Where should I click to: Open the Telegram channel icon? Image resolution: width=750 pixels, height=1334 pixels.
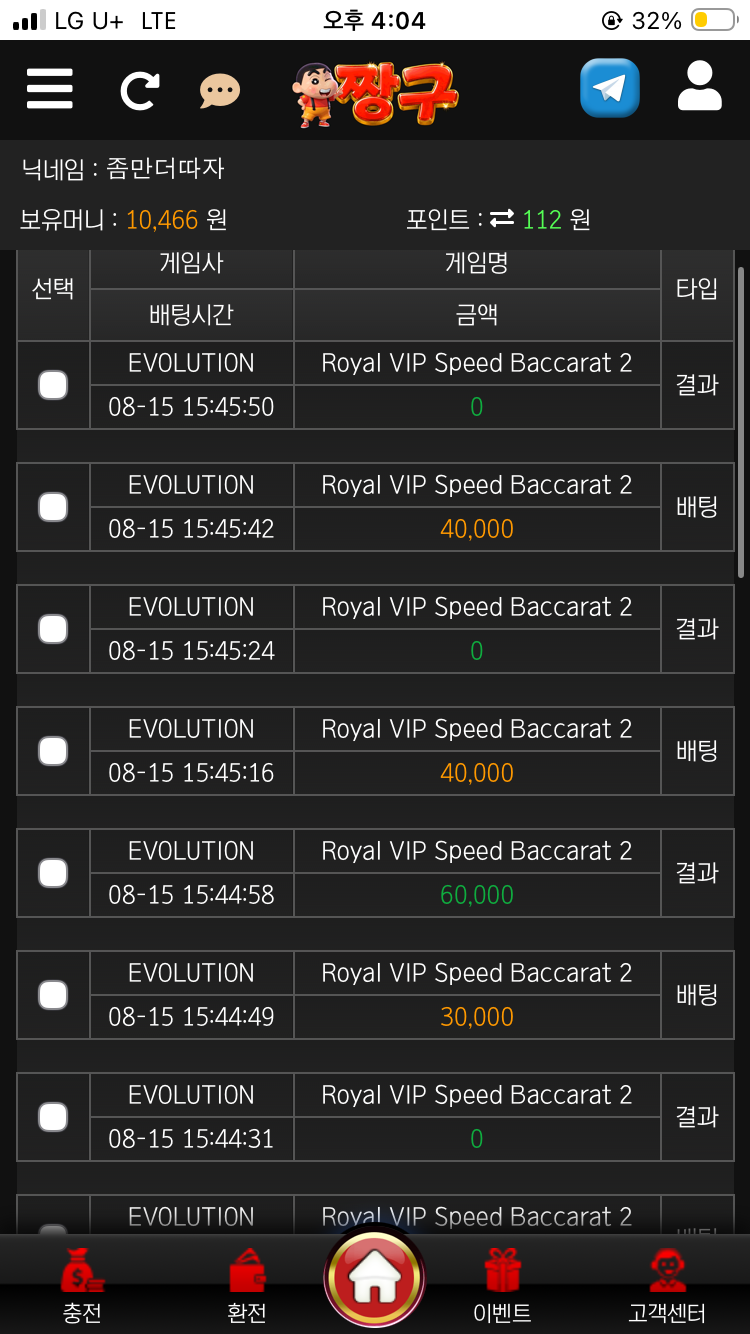609,88
